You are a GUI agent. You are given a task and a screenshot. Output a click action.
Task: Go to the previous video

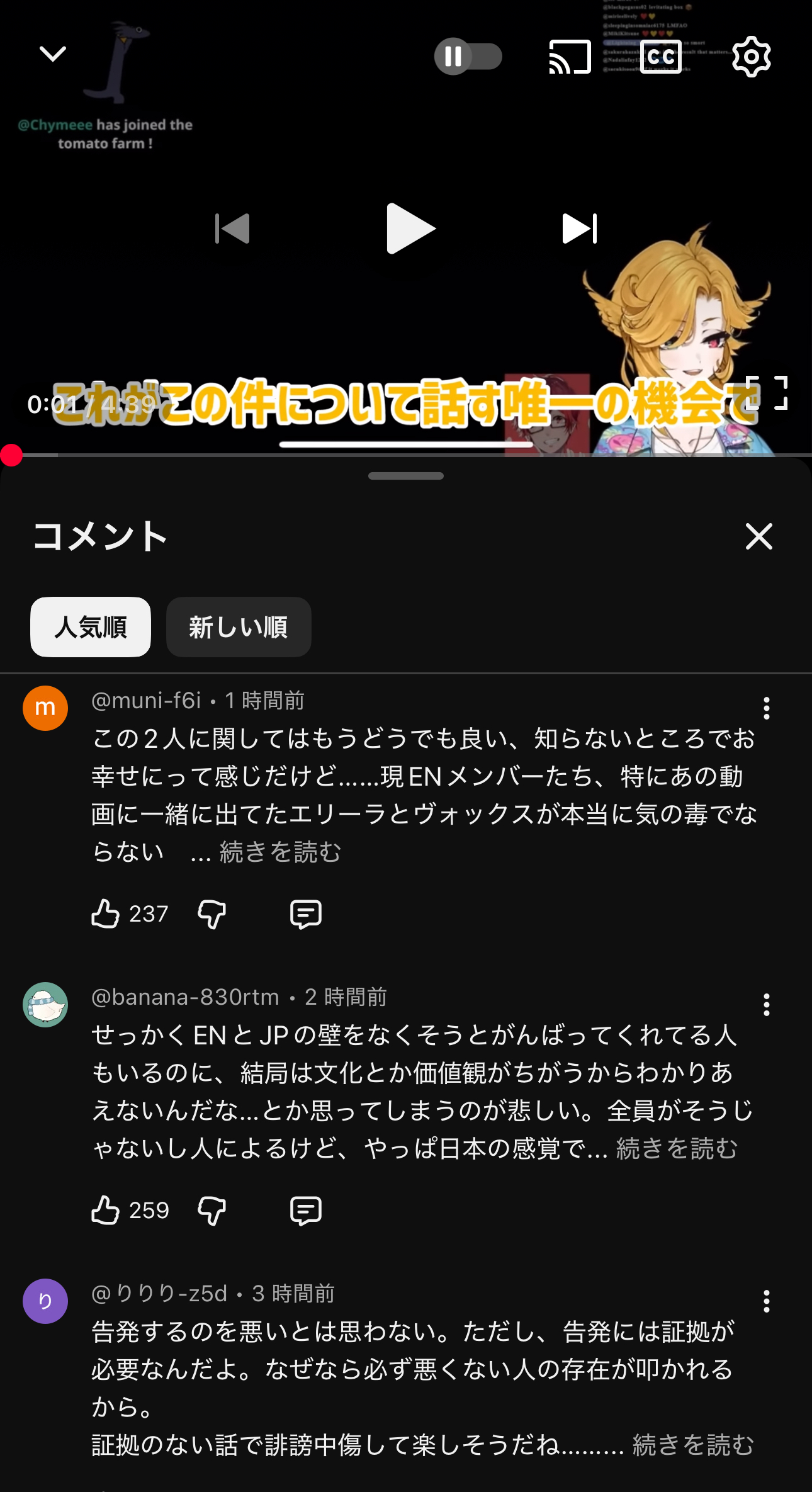(233, 229)
